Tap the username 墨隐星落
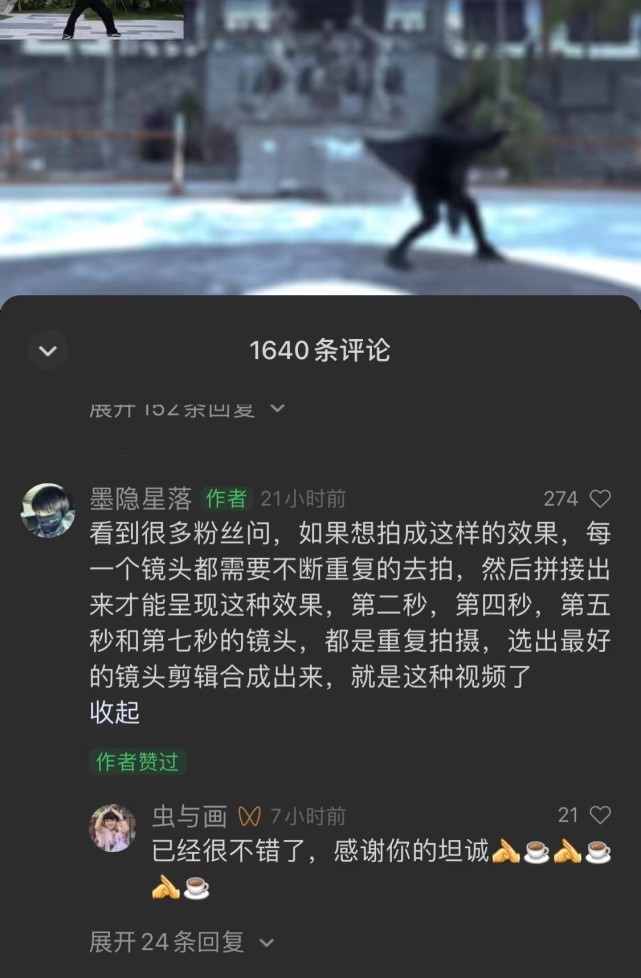641x978 pixels. pyautogui.click(x=140, y=498)
